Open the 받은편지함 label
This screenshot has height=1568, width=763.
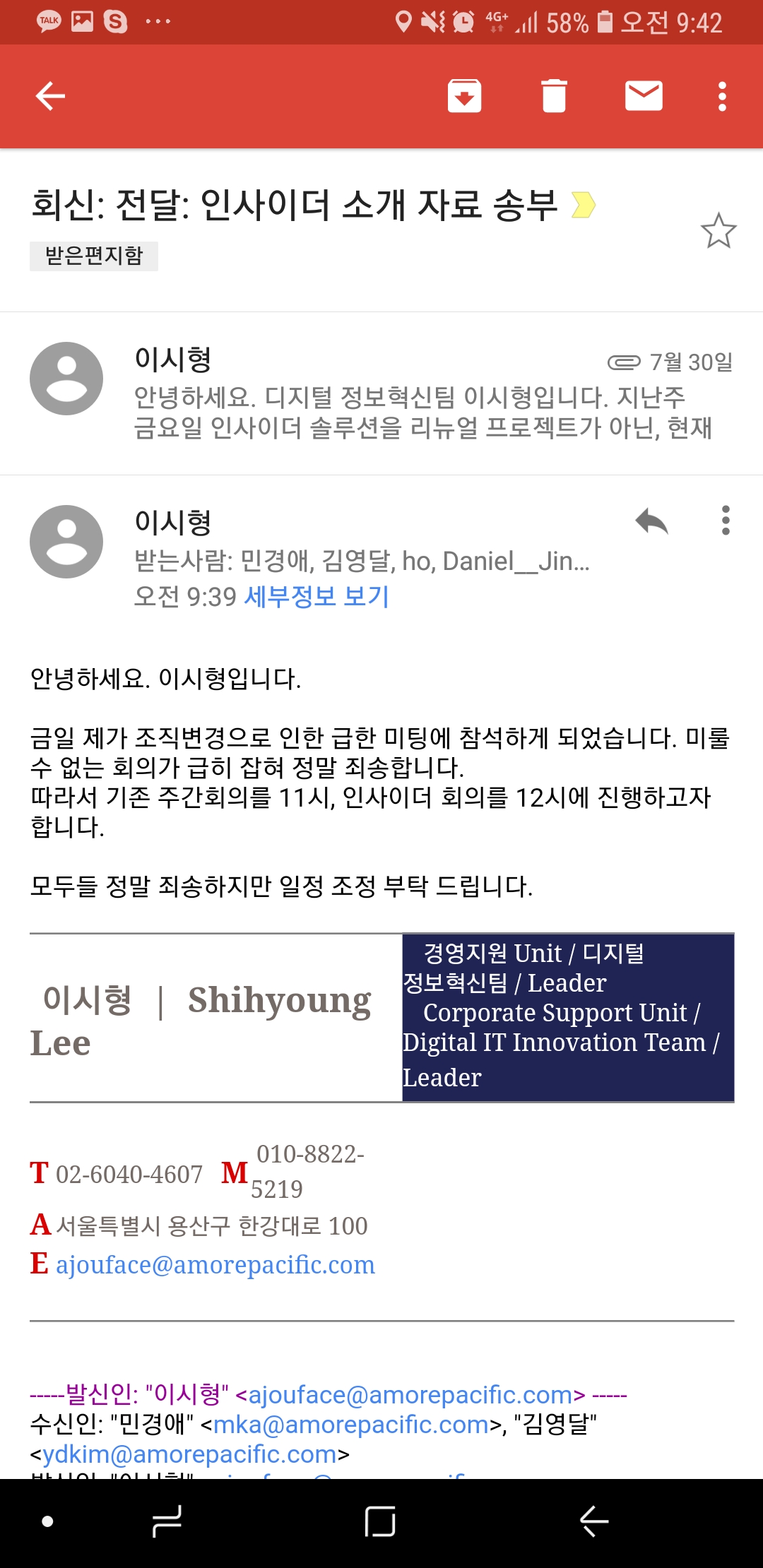[94, 256]
